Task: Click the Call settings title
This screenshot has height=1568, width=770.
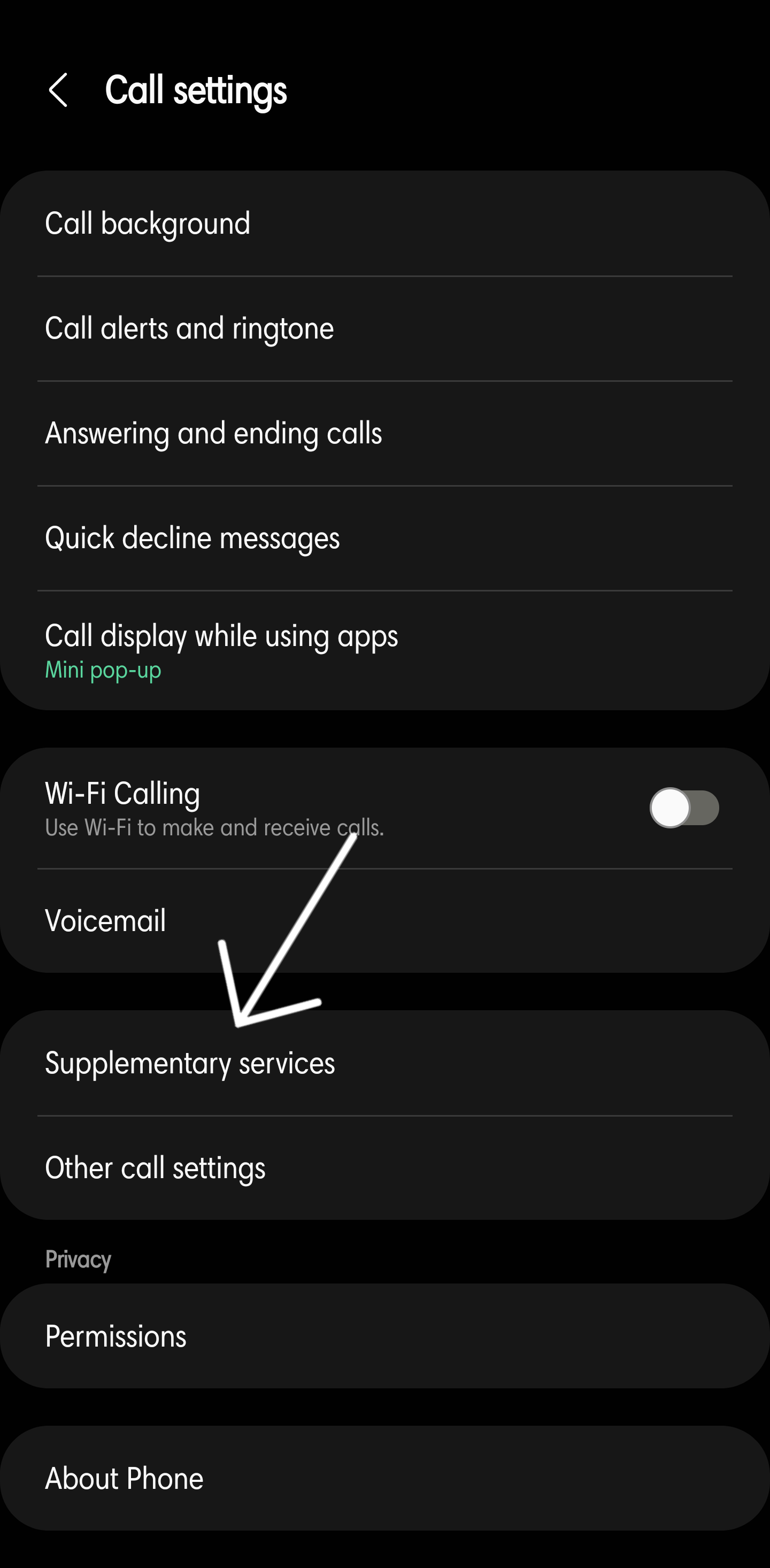Action: point(195,90)
